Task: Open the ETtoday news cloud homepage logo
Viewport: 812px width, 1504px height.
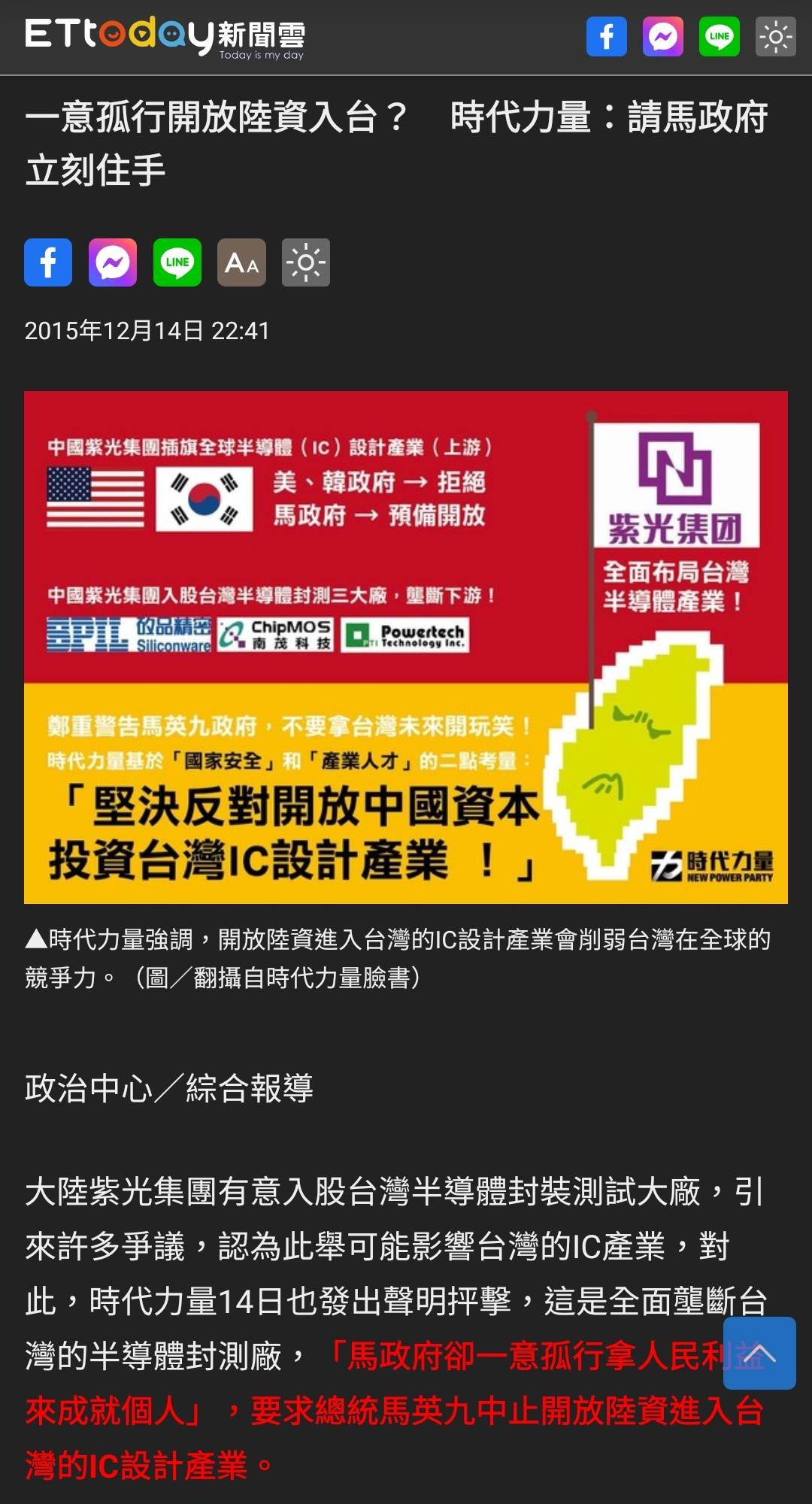Action: [x=164, y=36]
